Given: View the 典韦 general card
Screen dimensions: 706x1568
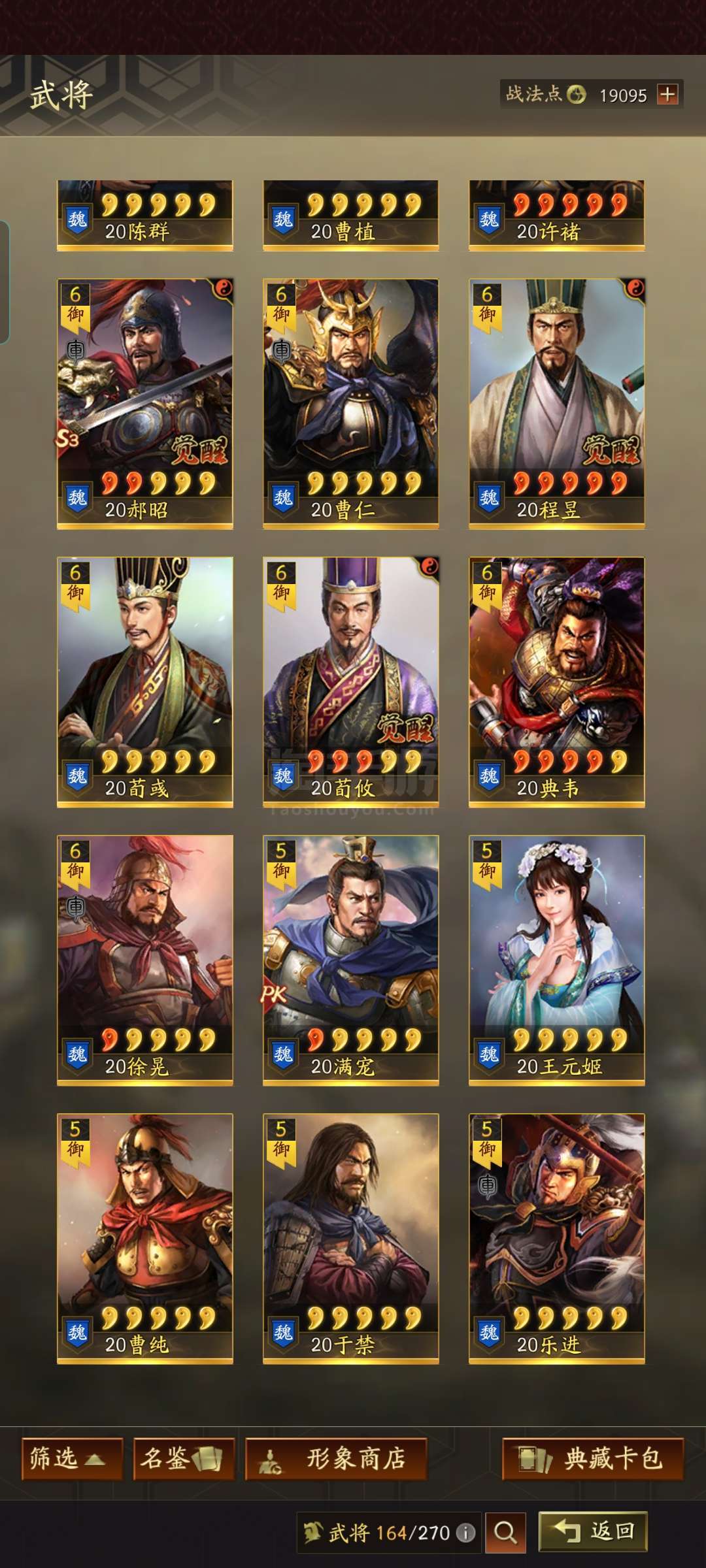Looking at the screenshot, I should 557,681.
